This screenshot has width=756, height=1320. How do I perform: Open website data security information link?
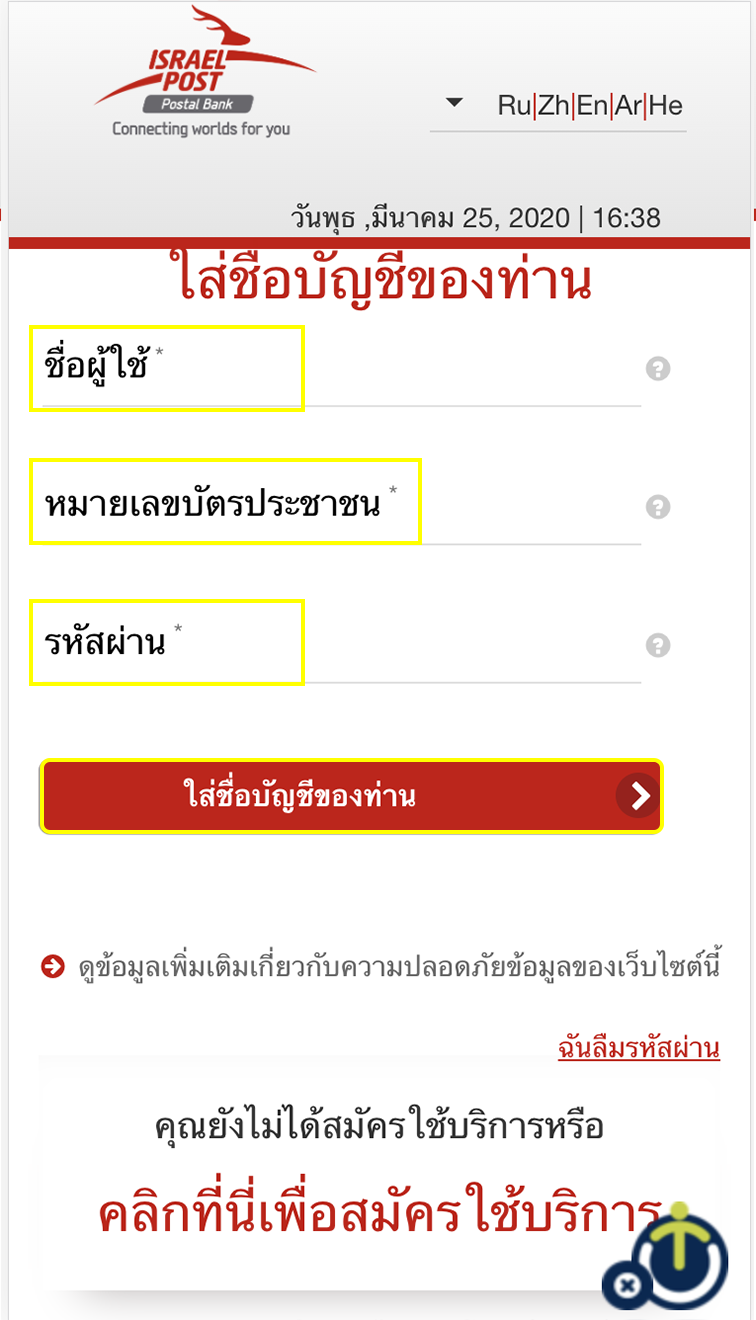[398, 967]
